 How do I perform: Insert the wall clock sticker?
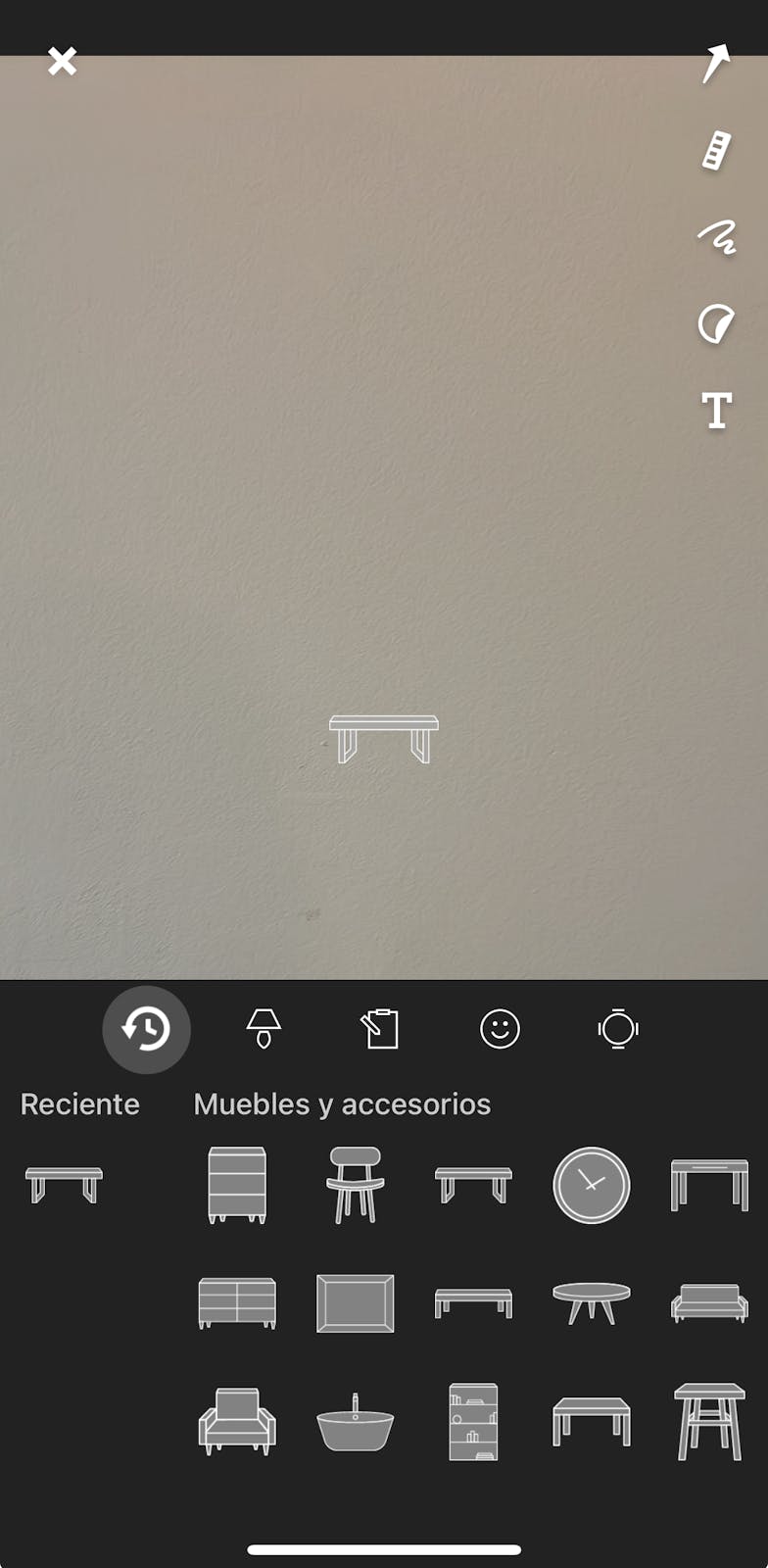(591, 1185)
